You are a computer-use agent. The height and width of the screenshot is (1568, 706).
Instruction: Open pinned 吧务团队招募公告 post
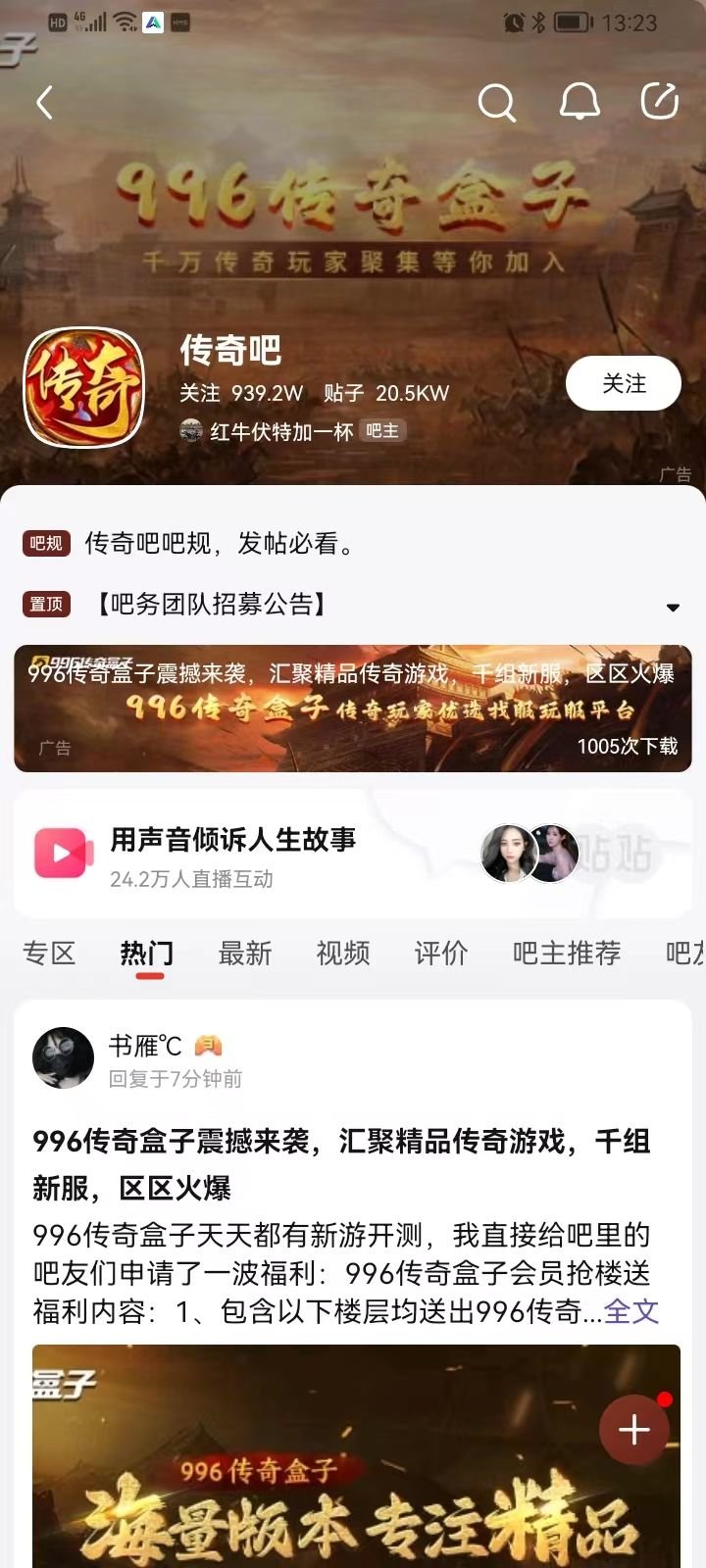click(212, 604)
